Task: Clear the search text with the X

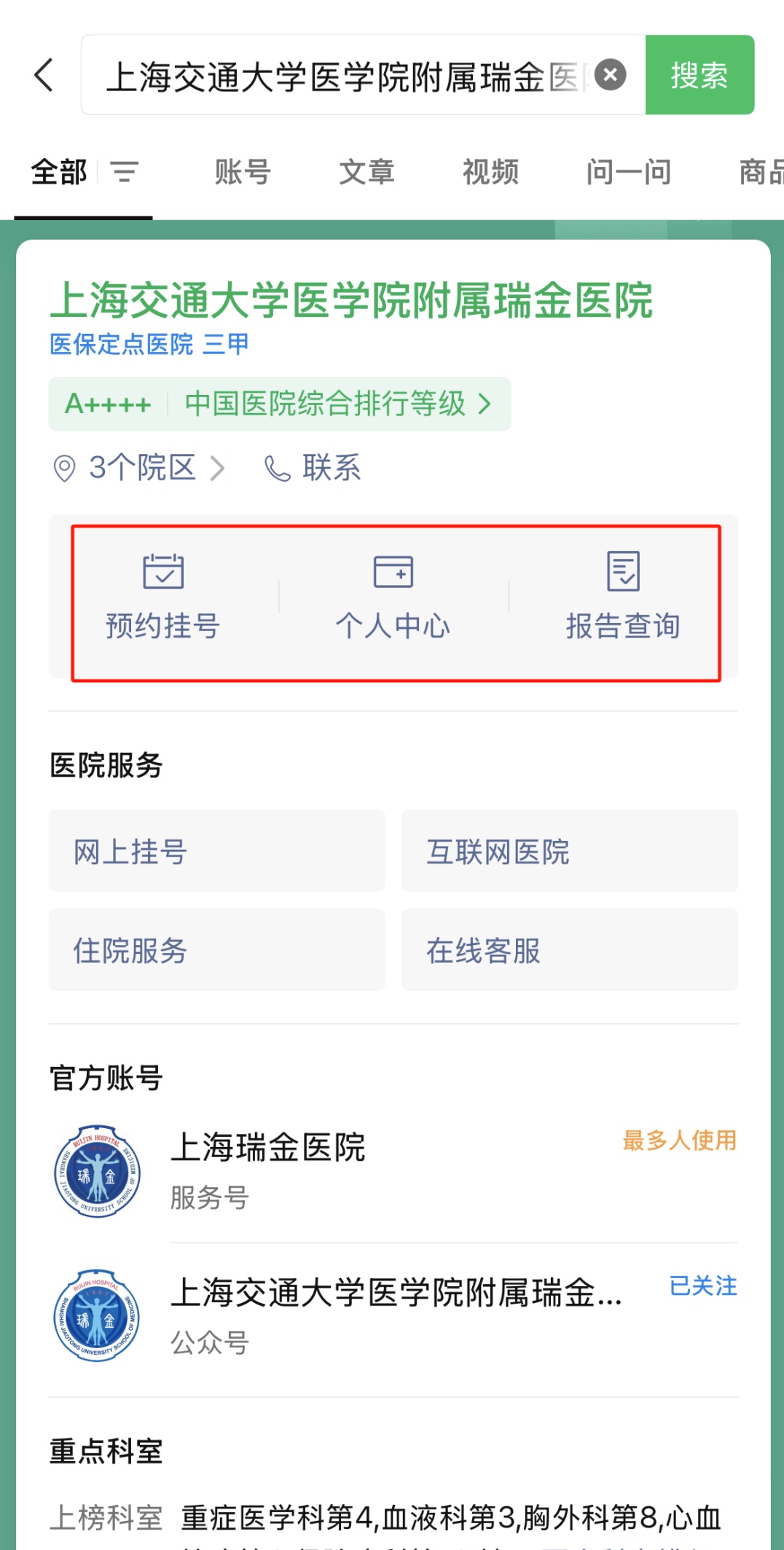Action: [x=611, y=74]
